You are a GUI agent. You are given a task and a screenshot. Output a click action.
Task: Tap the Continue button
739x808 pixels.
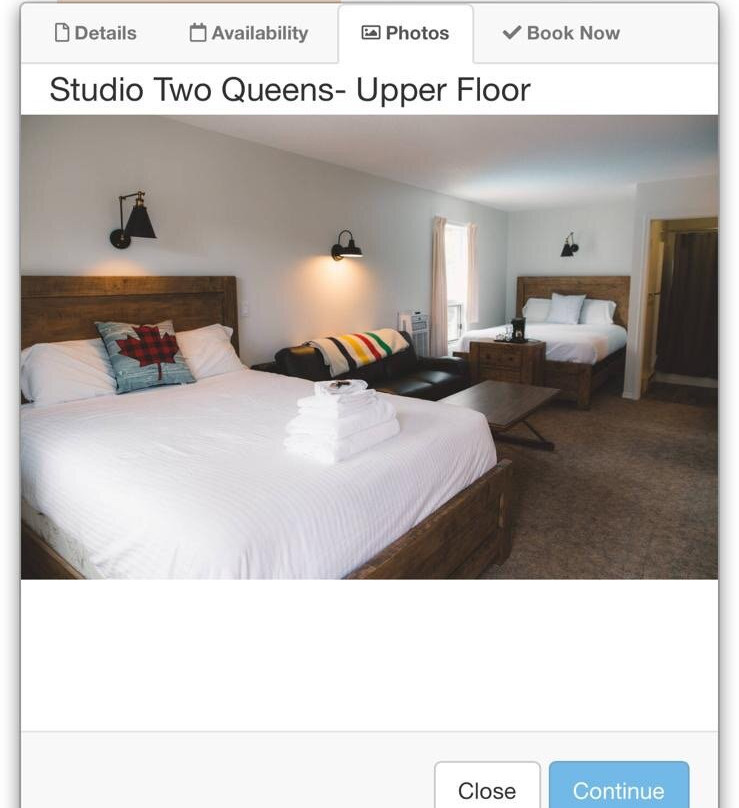618,790
